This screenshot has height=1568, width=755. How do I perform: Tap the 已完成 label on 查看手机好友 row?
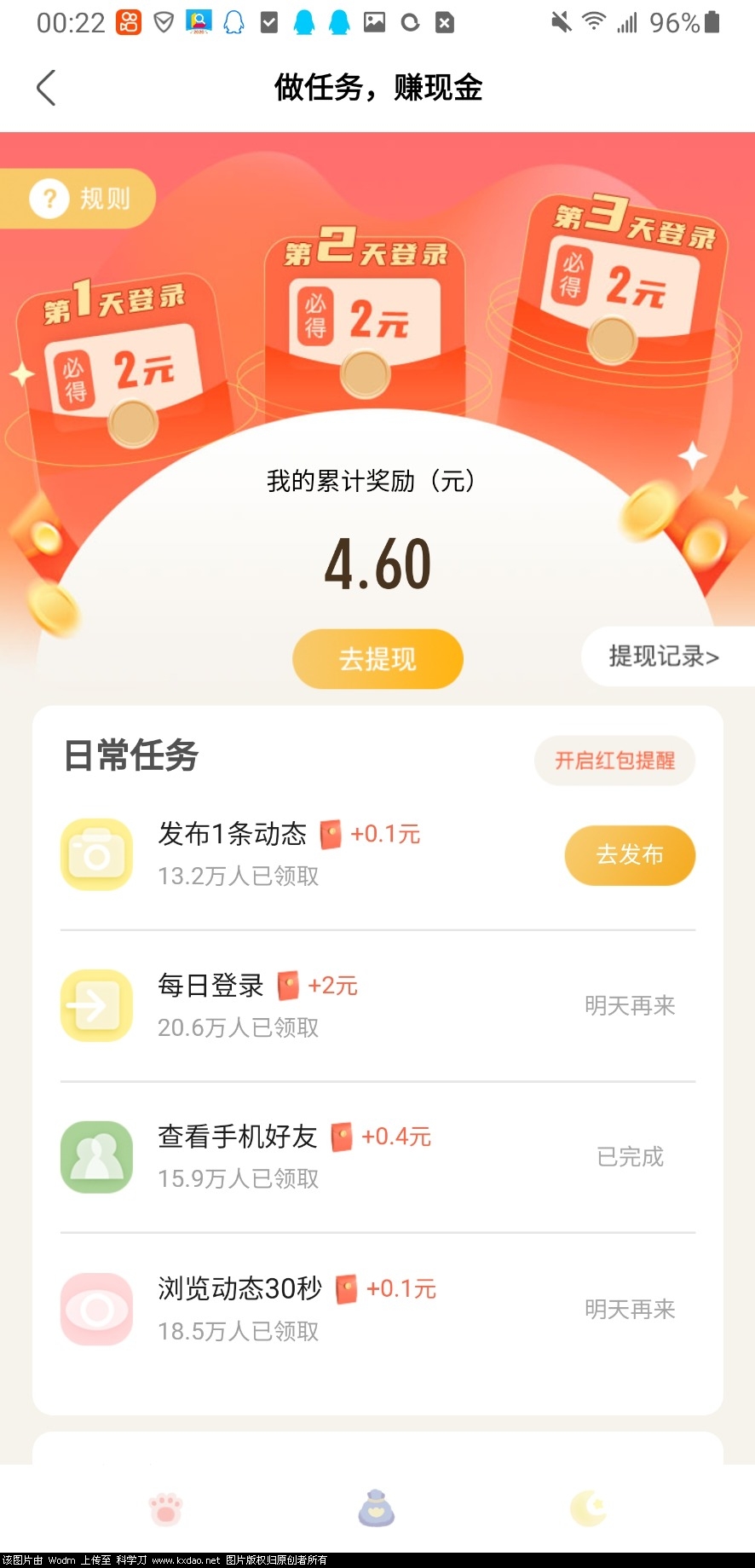[x=630, y=1157]
